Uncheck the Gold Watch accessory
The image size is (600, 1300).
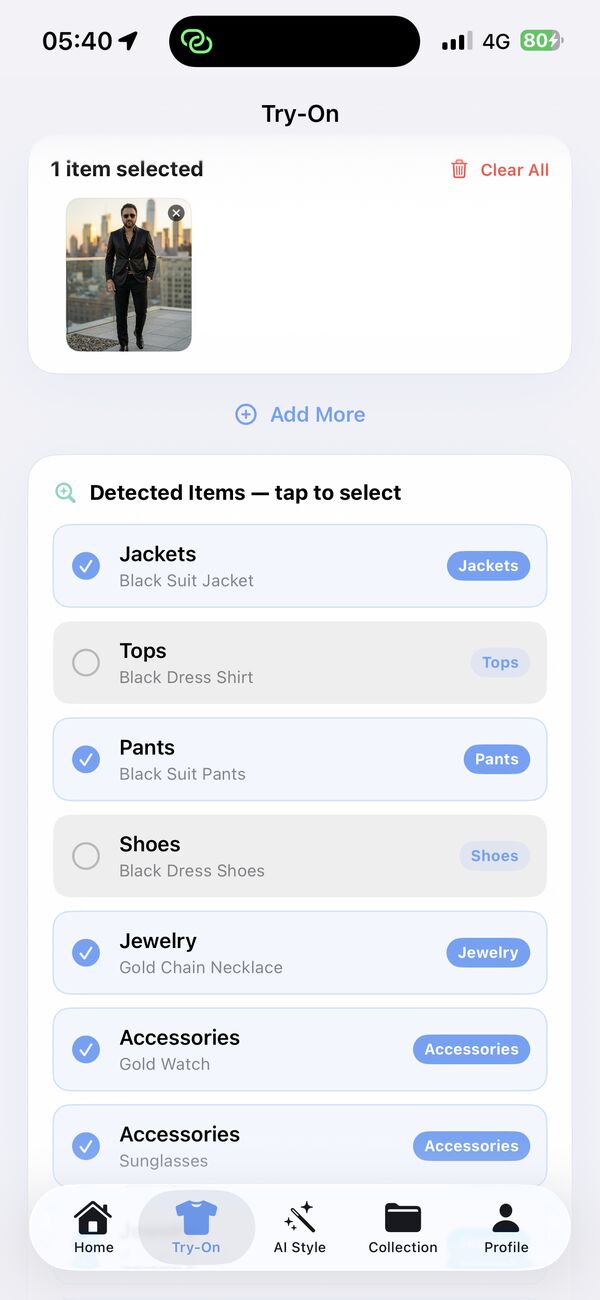(x=86, y=1049)
